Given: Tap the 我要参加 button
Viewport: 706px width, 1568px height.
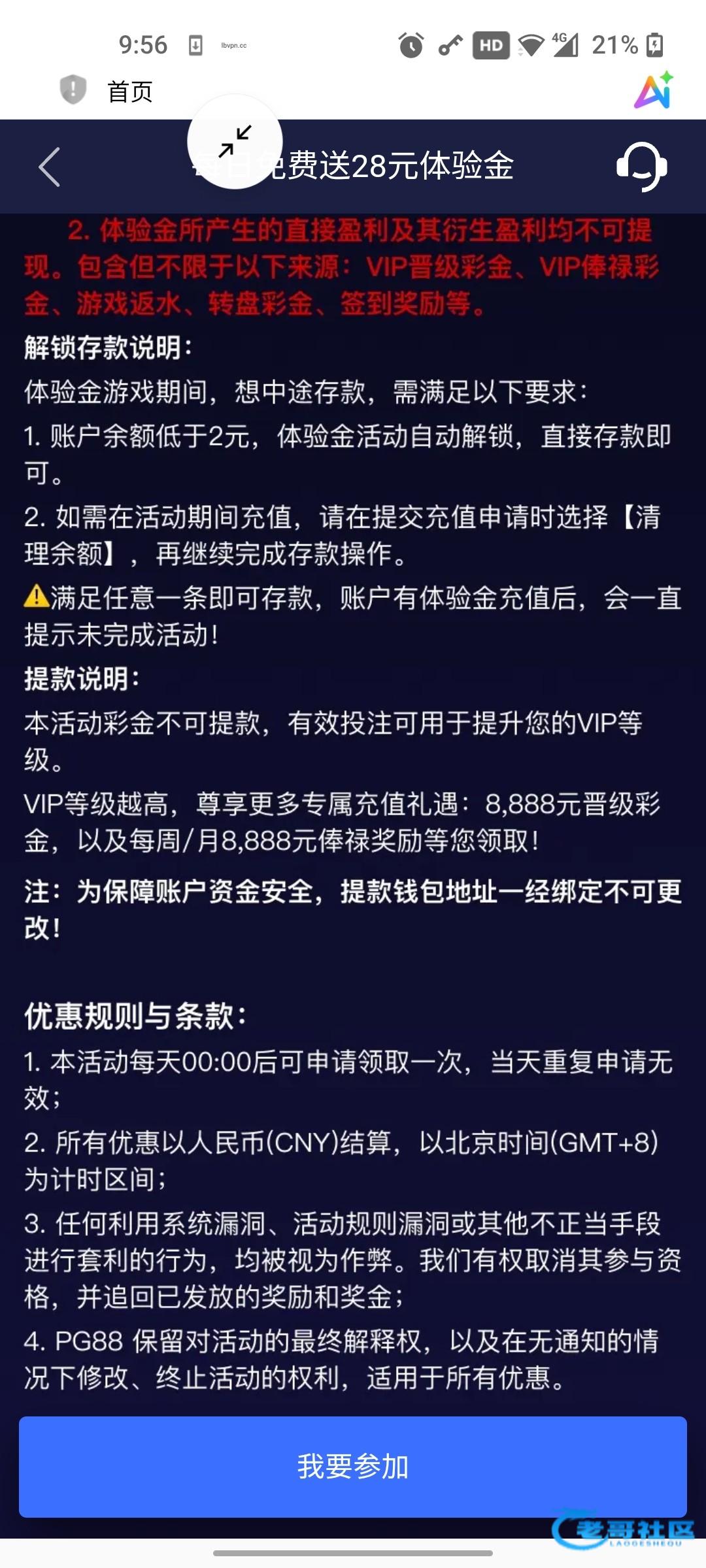Looking at the screenshot, I should point(353,1467).
